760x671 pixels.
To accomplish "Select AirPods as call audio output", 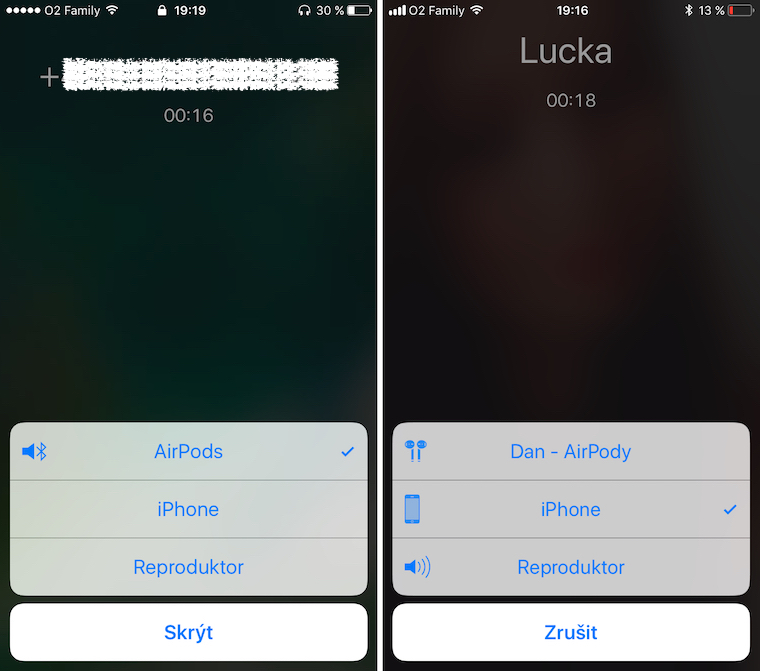I will [188, 452].
